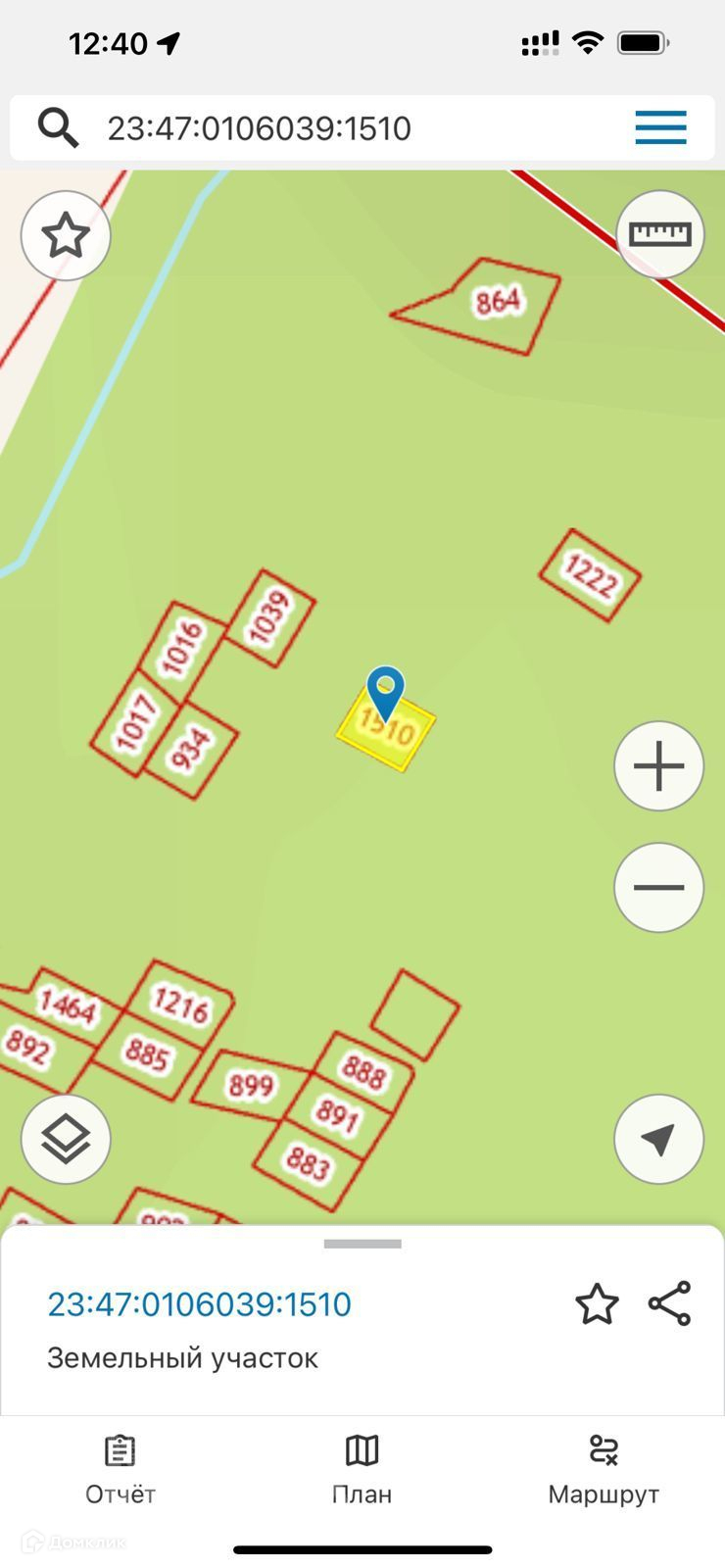Zoom in with the plus button
This screenshot has width=725, height=1568.
coord(658,766)
